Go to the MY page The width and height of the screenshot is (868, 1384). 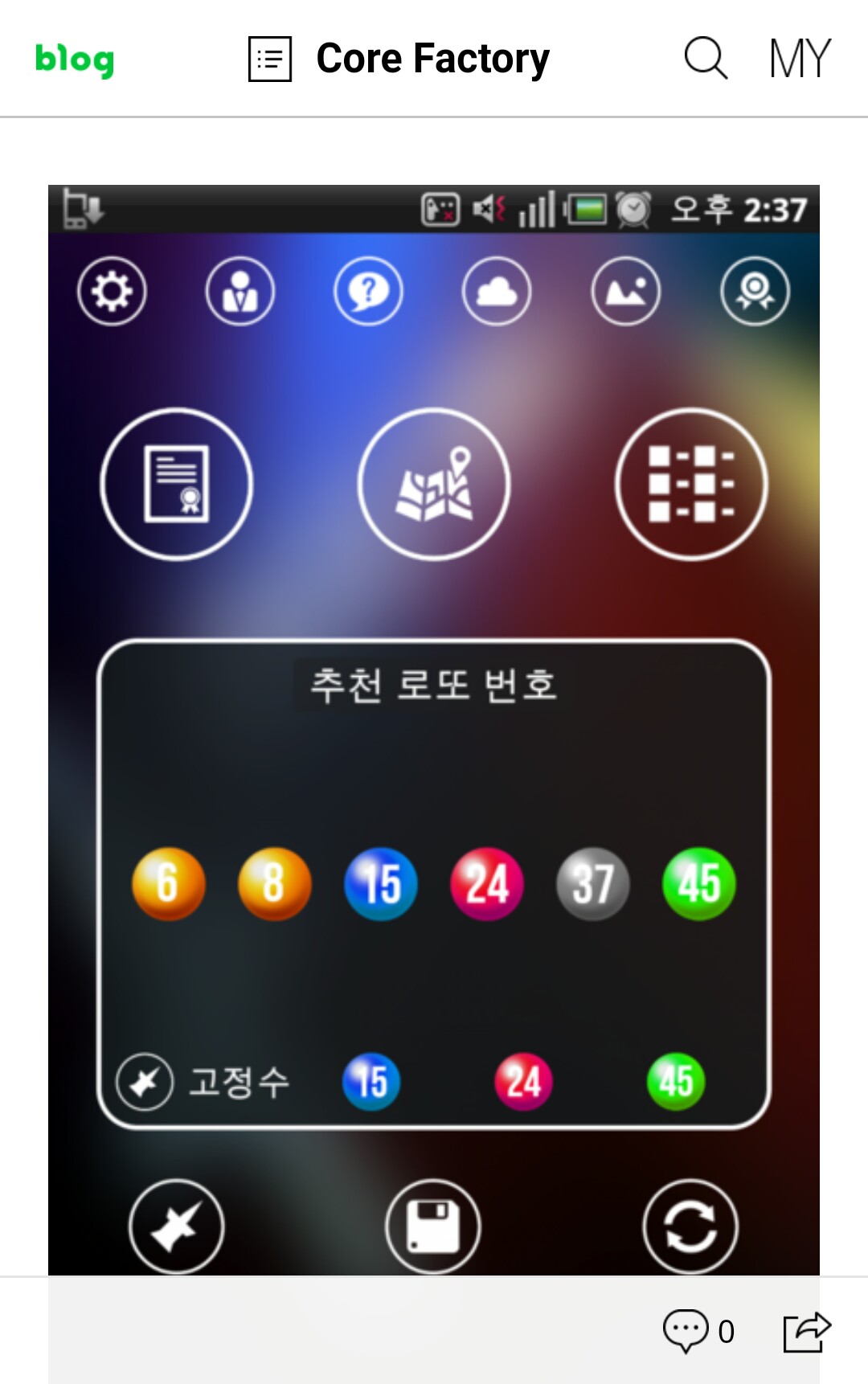coord(800,59)
